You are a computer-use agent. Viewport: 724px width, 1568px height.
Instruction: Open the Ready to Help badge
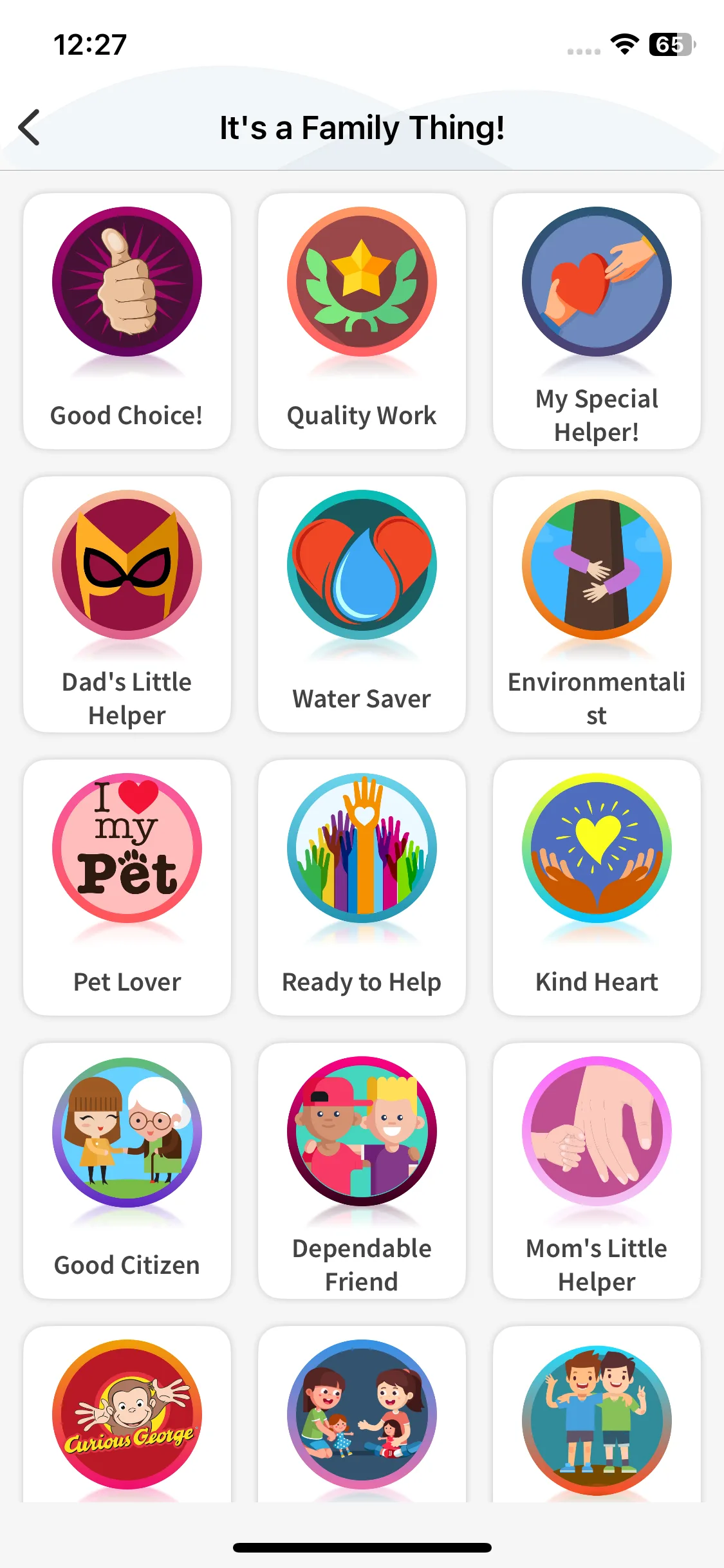362,887
